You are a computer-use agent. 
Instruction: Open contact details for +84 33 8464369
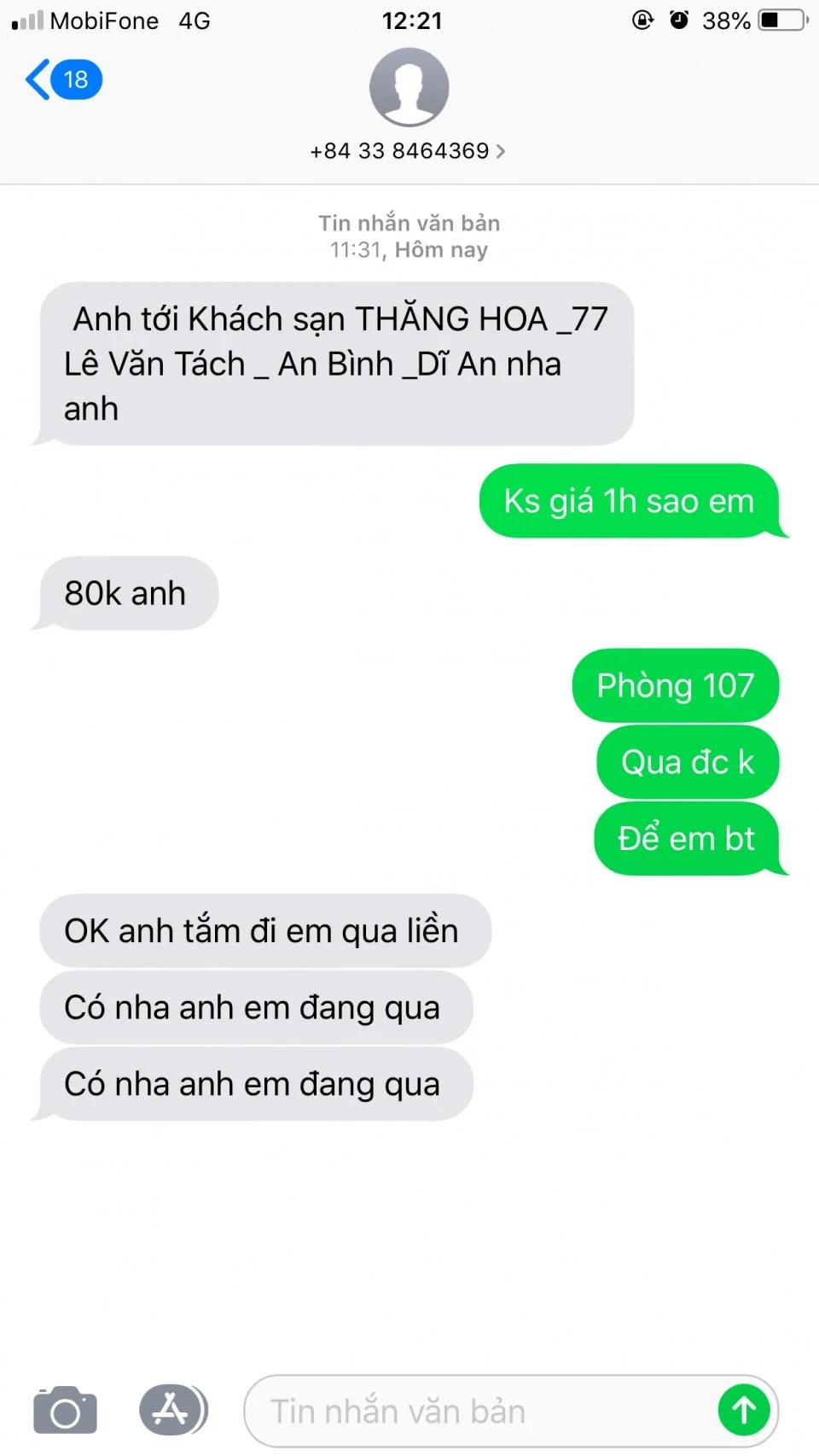pyautogui.click(x=408, y=151)
